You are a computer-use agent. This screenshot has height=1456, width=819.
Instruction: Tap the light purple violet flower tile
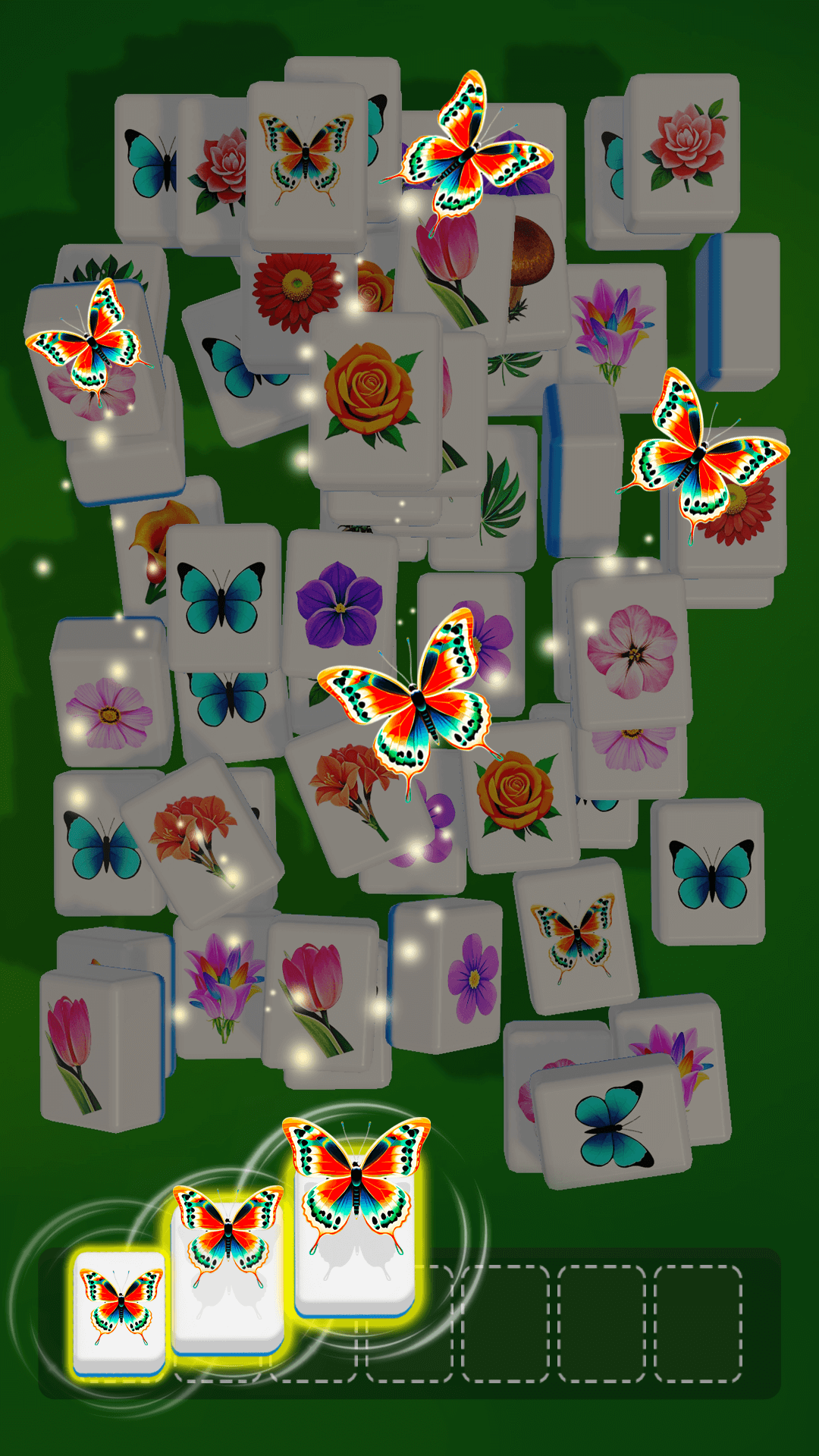(x=472, y=977)
